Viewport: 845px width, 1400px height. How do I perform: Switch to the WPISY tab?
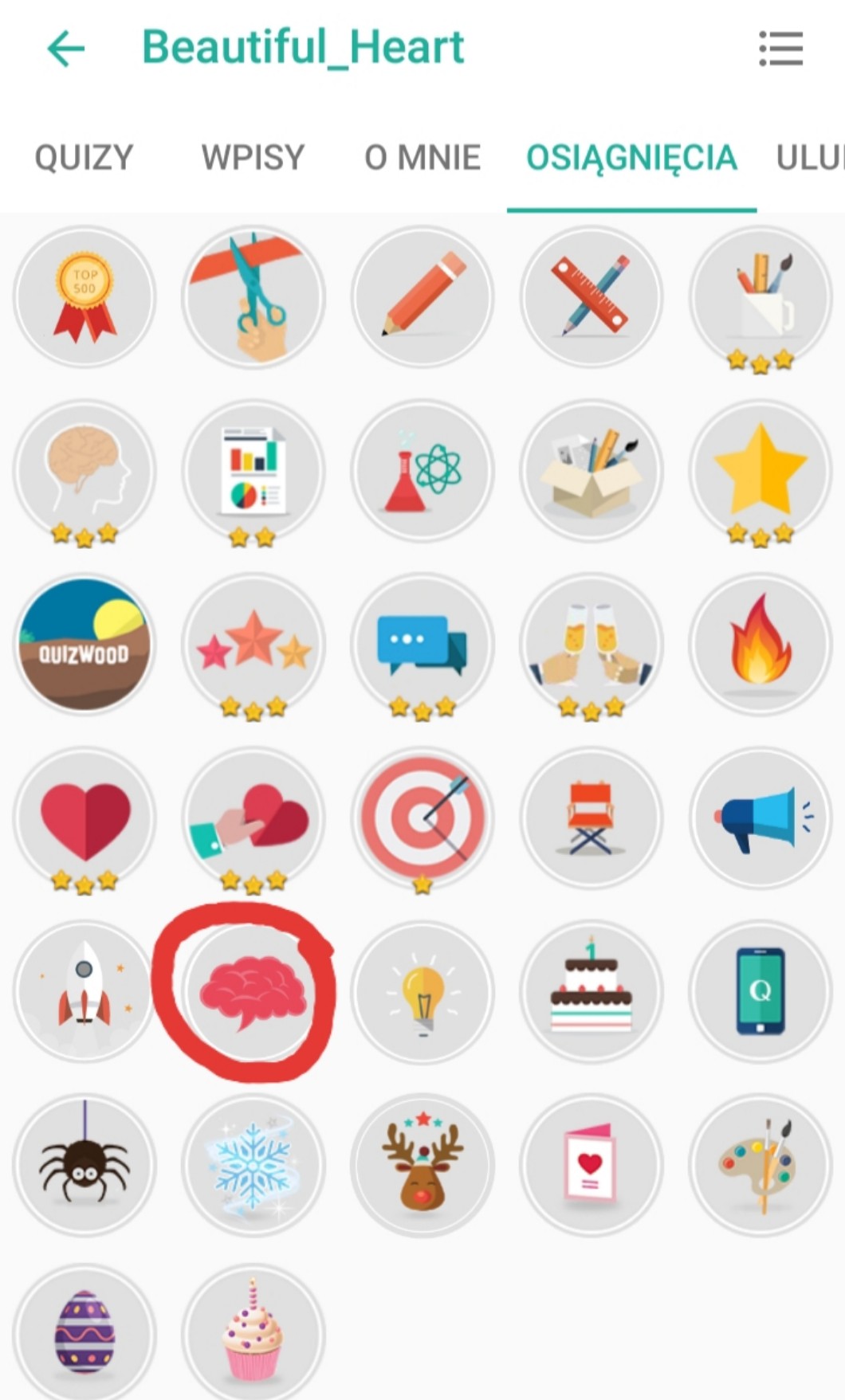click(x=253, y=158)
